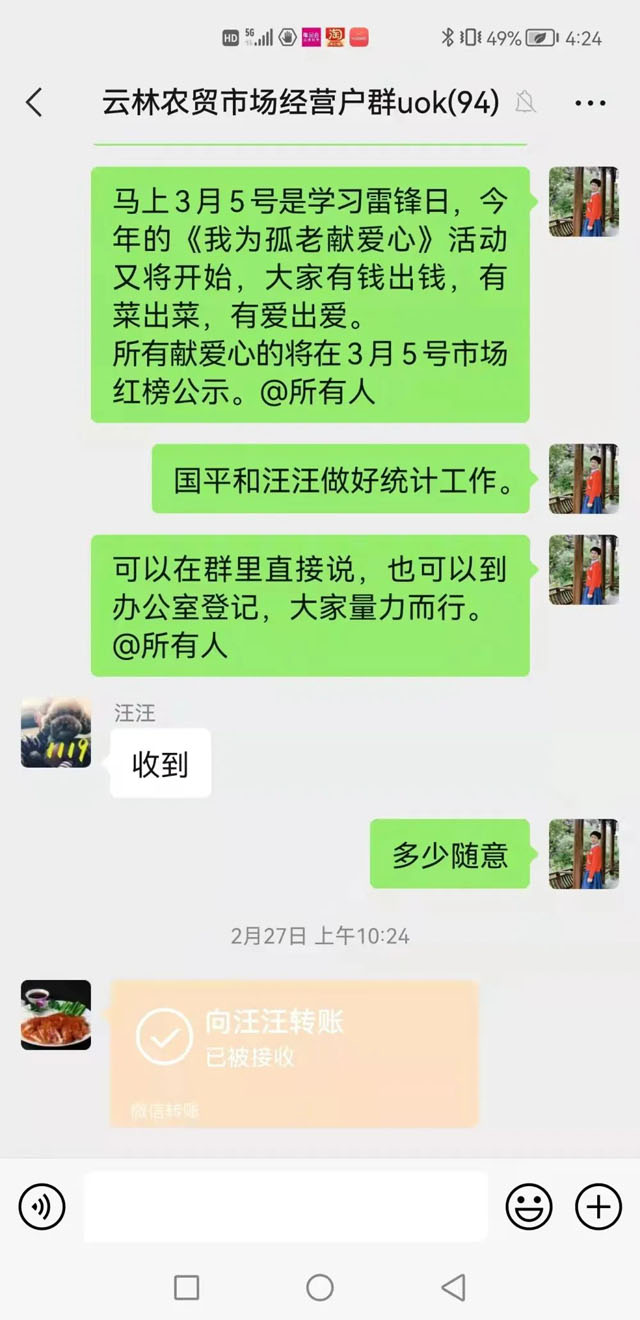The height and width of the screenshot is (1320, 640).
Task: Open sender avatar beside 多少随意 message
Action: [x=583, y=854]
